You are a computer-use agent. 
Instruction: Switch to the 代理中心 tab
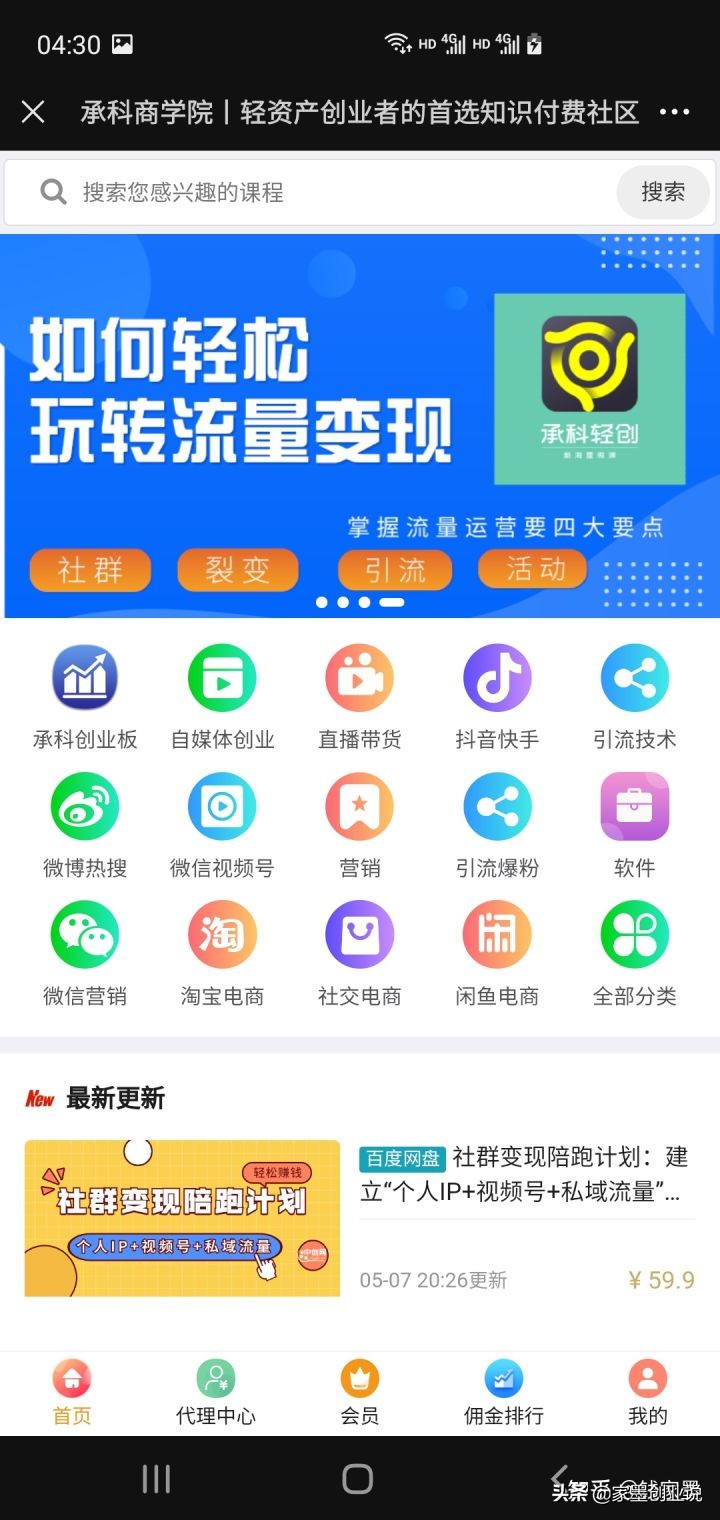click(215, 1390)
